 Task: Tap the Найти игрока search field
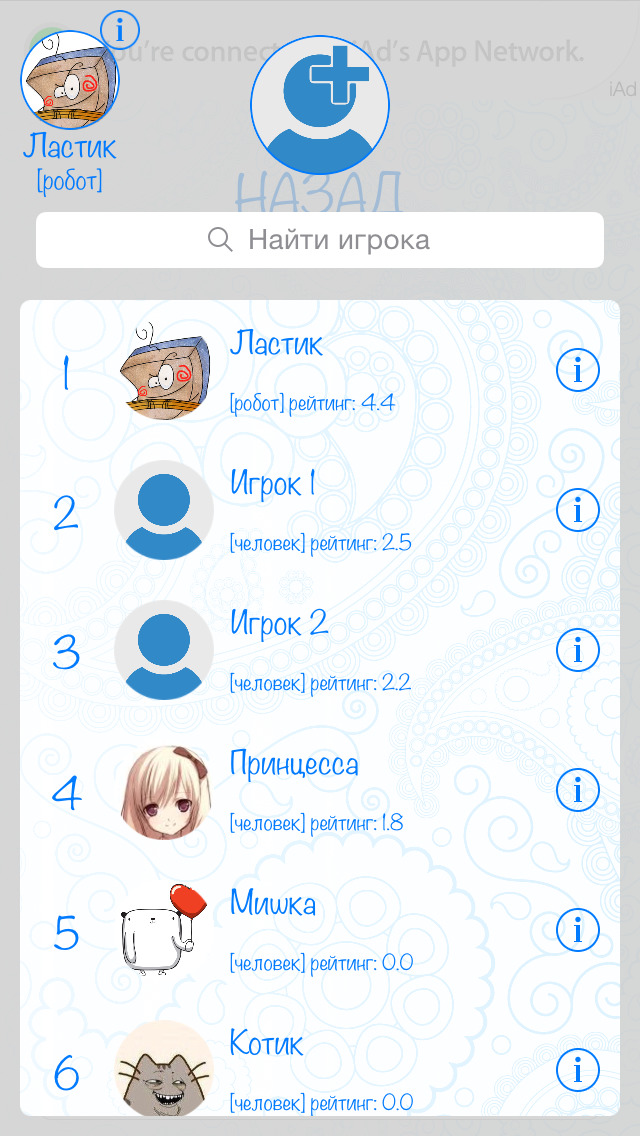pyautogui.click(x=320, y=240)
